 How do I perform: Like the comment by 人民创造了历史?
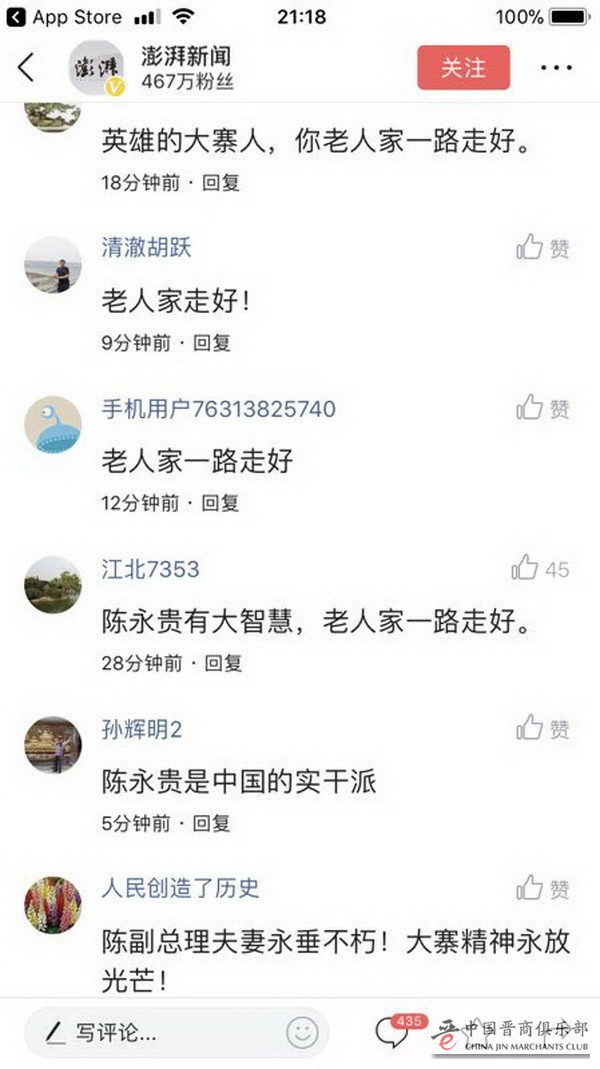(x=543, y=888)
